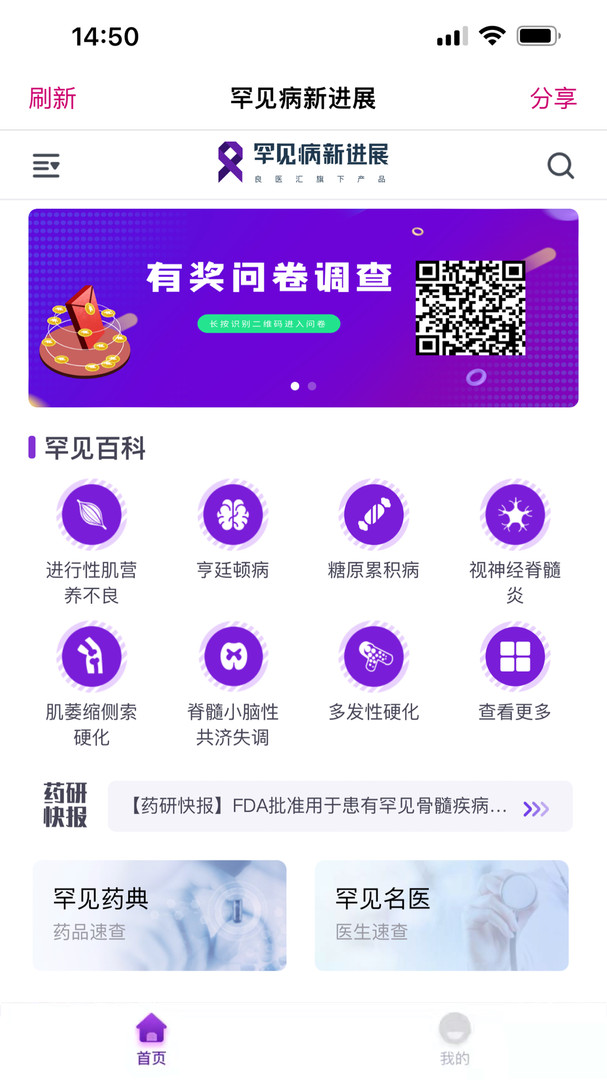Open the hamburger menu icon
607x1080 pixels.
46,166
